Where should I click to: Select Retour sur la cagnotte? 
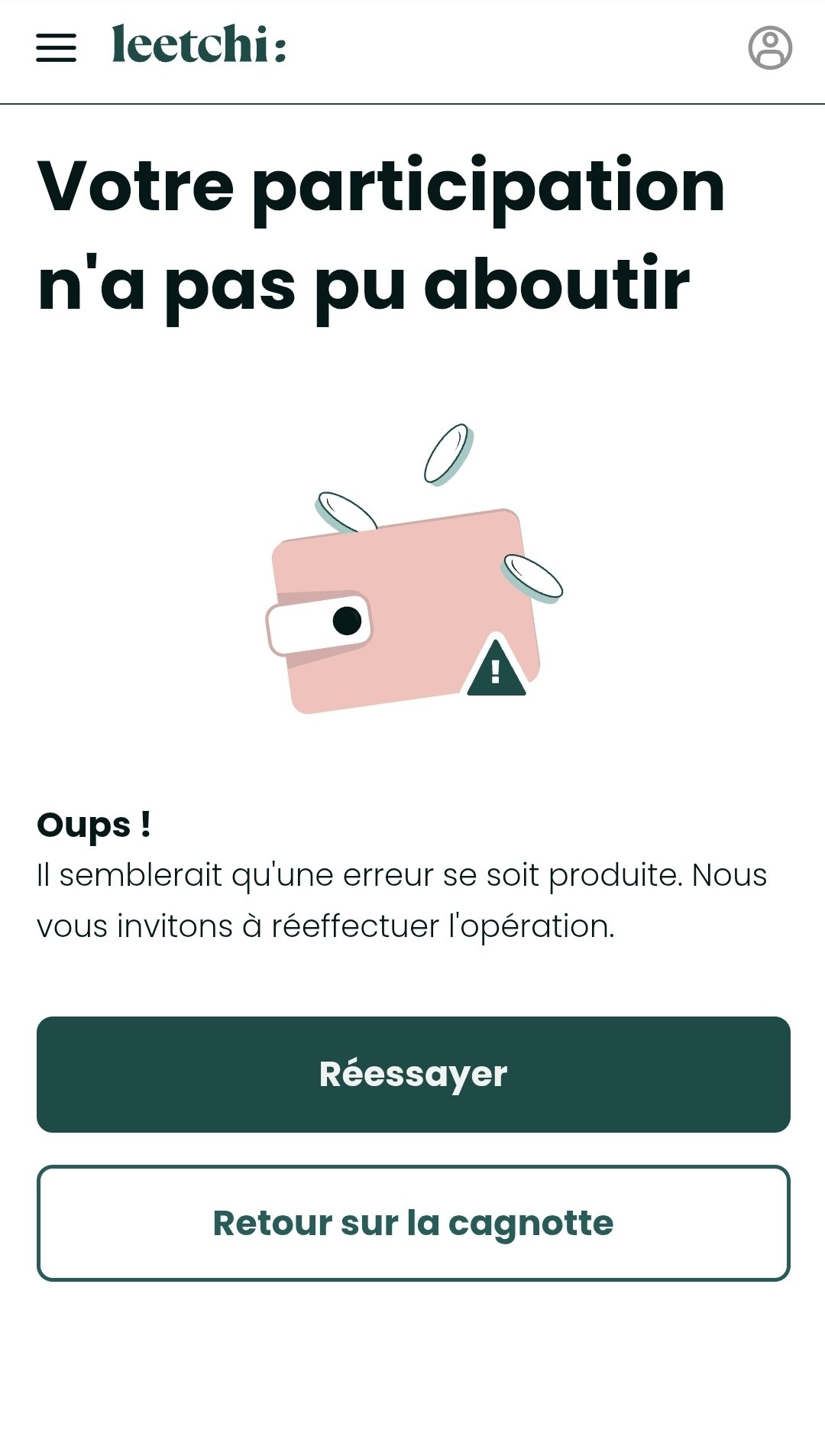pyautogui.click(x=413, y=1223)
